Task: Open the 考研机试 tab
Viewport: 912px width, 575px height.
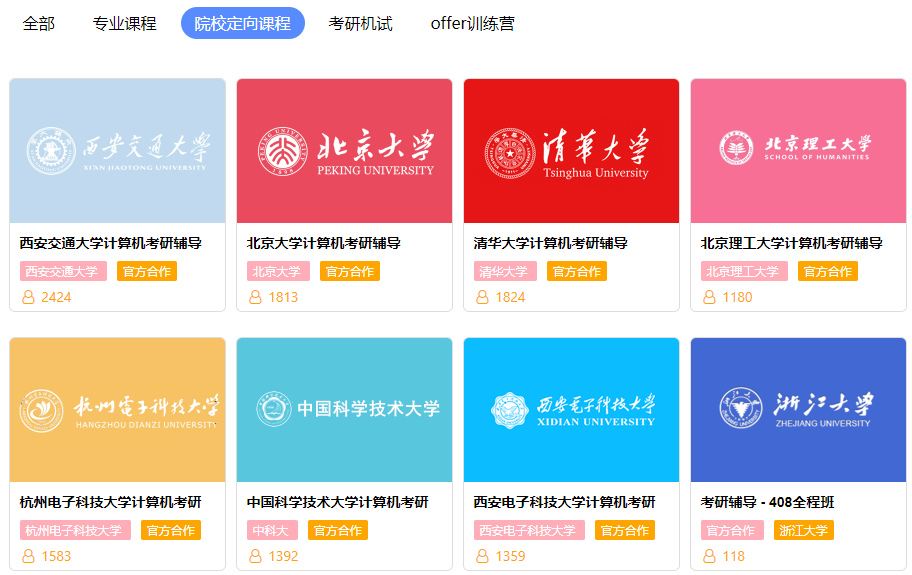Action: [x=361, y=23]
